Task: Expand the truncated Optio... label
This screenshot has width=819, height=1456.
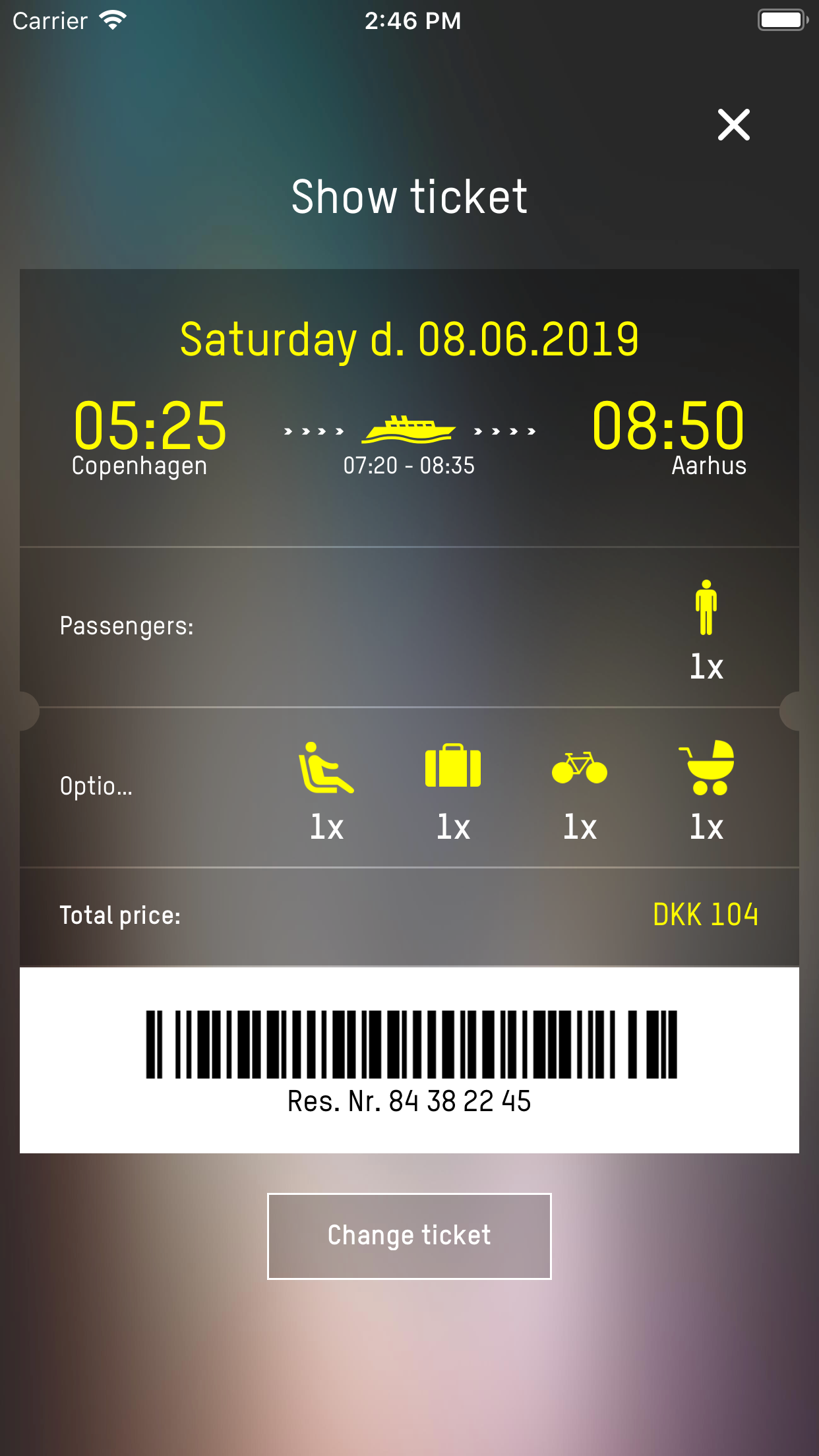Action: point(96,787)
